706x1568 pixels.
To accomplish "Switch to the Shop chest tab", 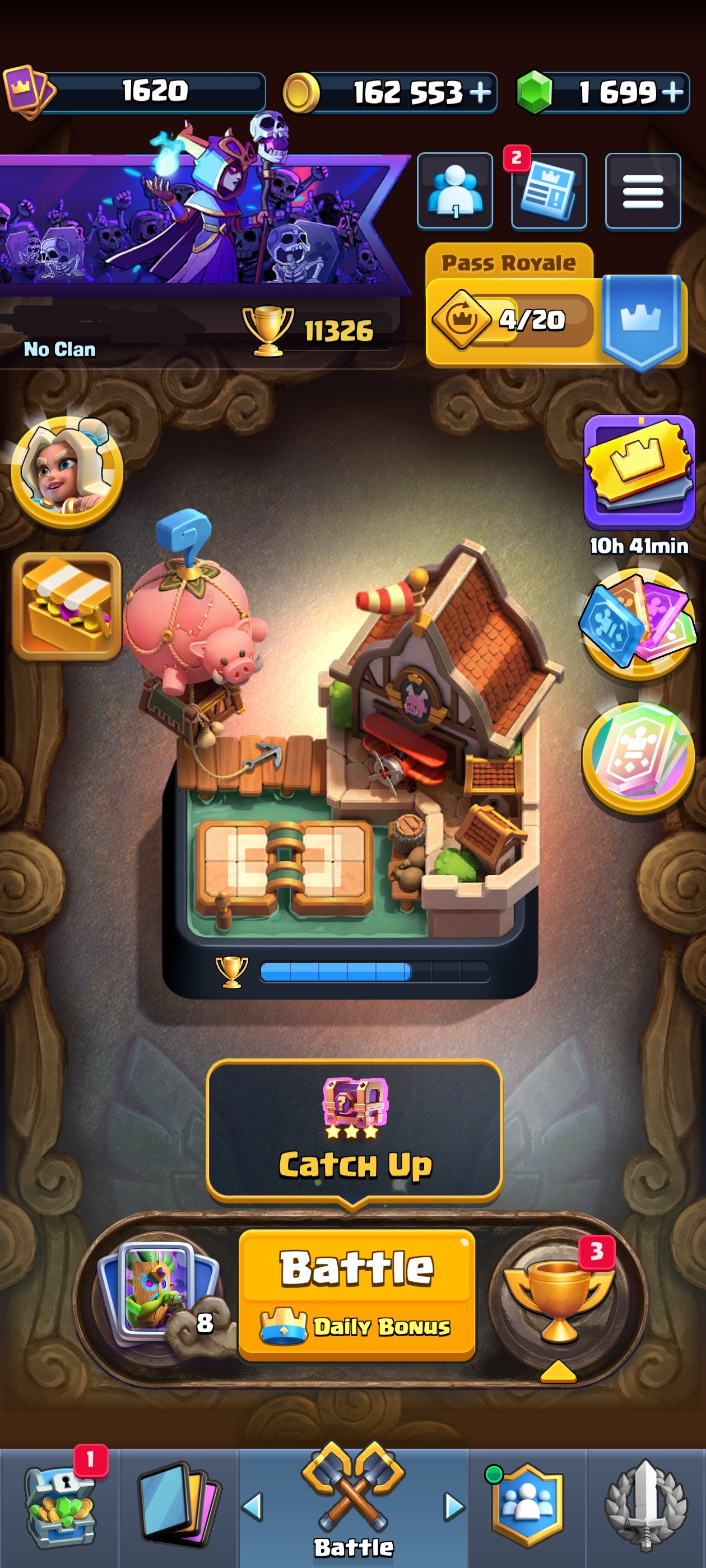I will click(x=59, y=1507).
